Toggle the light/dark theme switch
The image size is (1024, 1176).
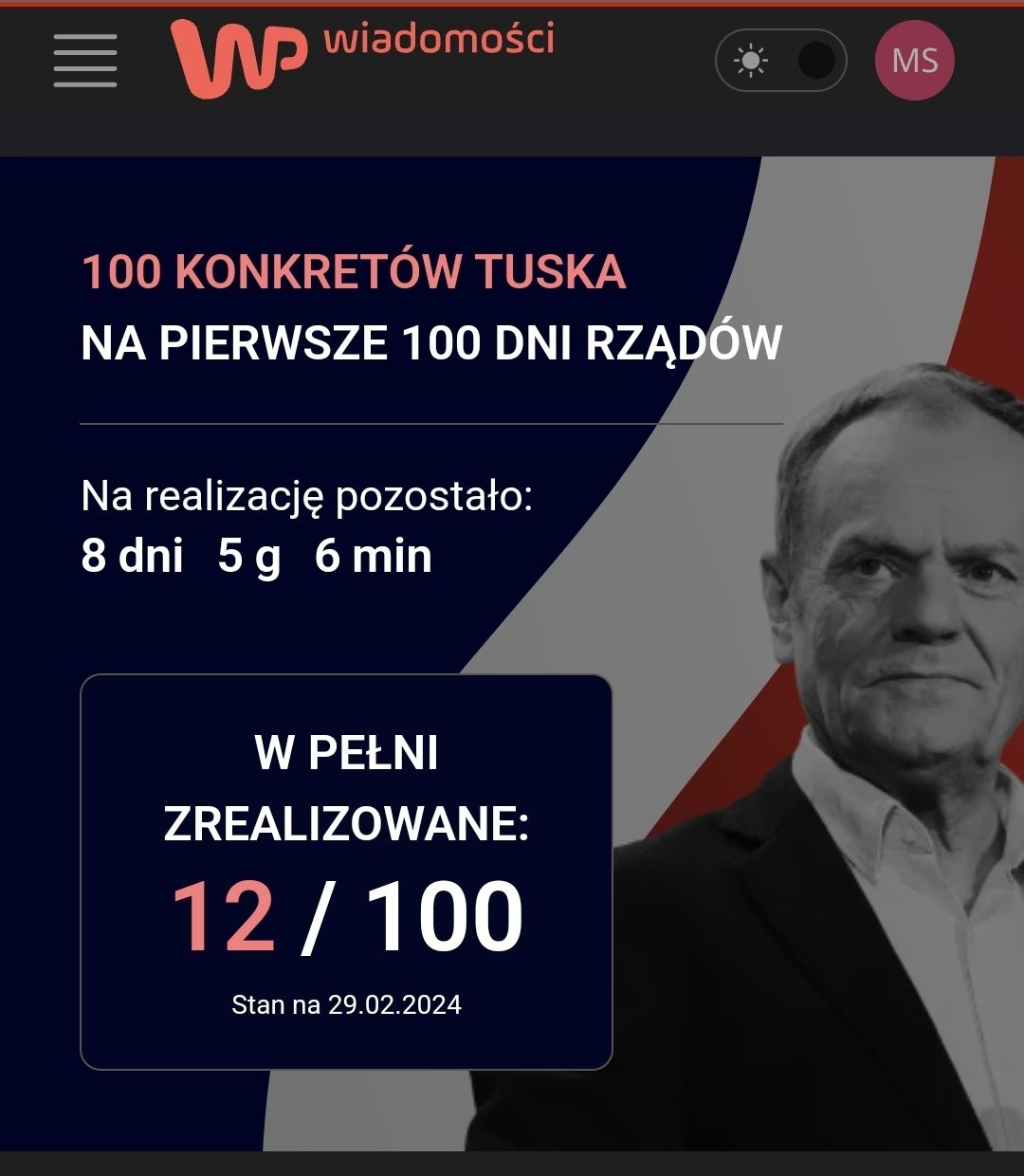coord(780,62)
